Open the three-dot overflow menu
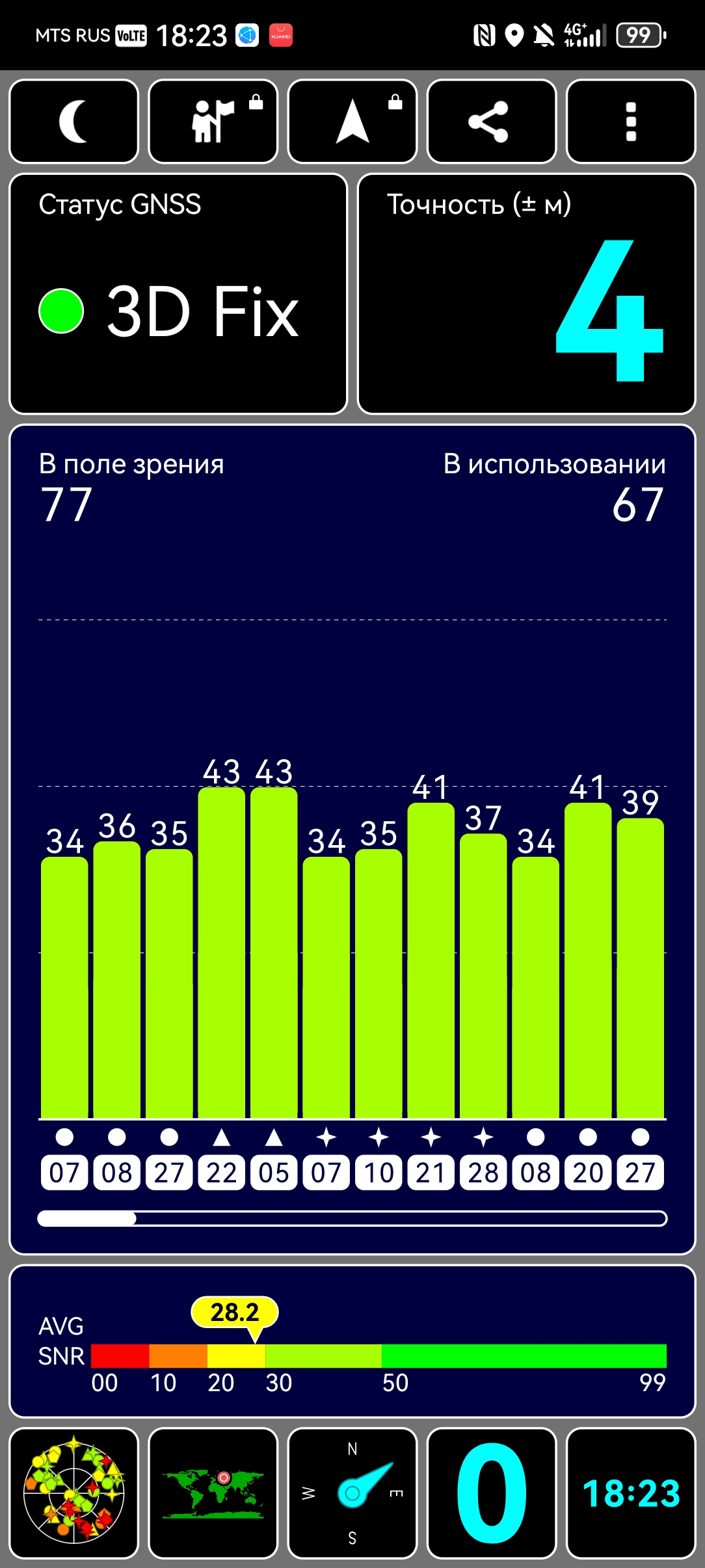The image size is (705, 1568). [631, 122]
